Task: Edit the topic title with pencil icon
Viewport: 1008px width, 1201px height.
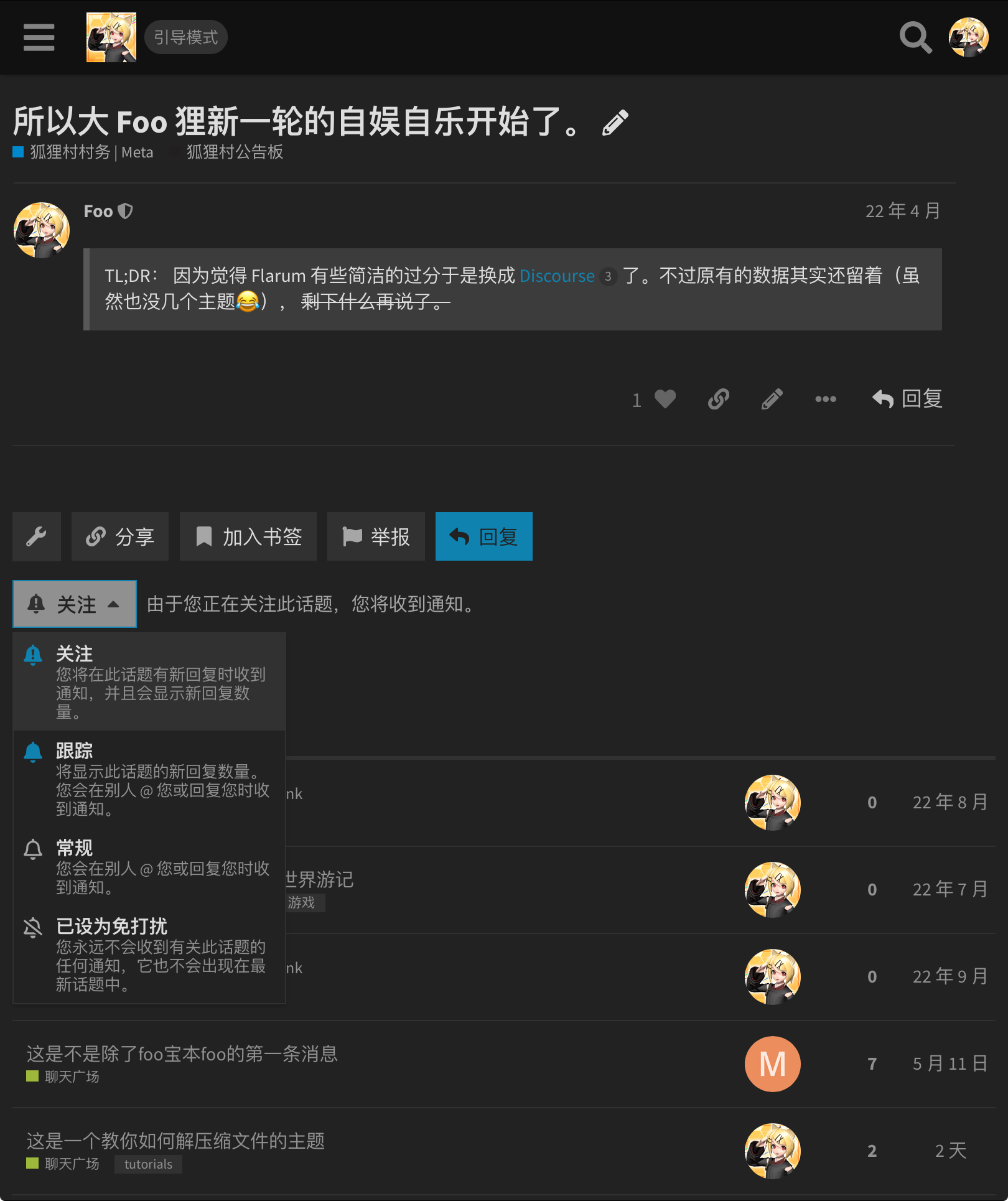Action: tap(615, 123)
